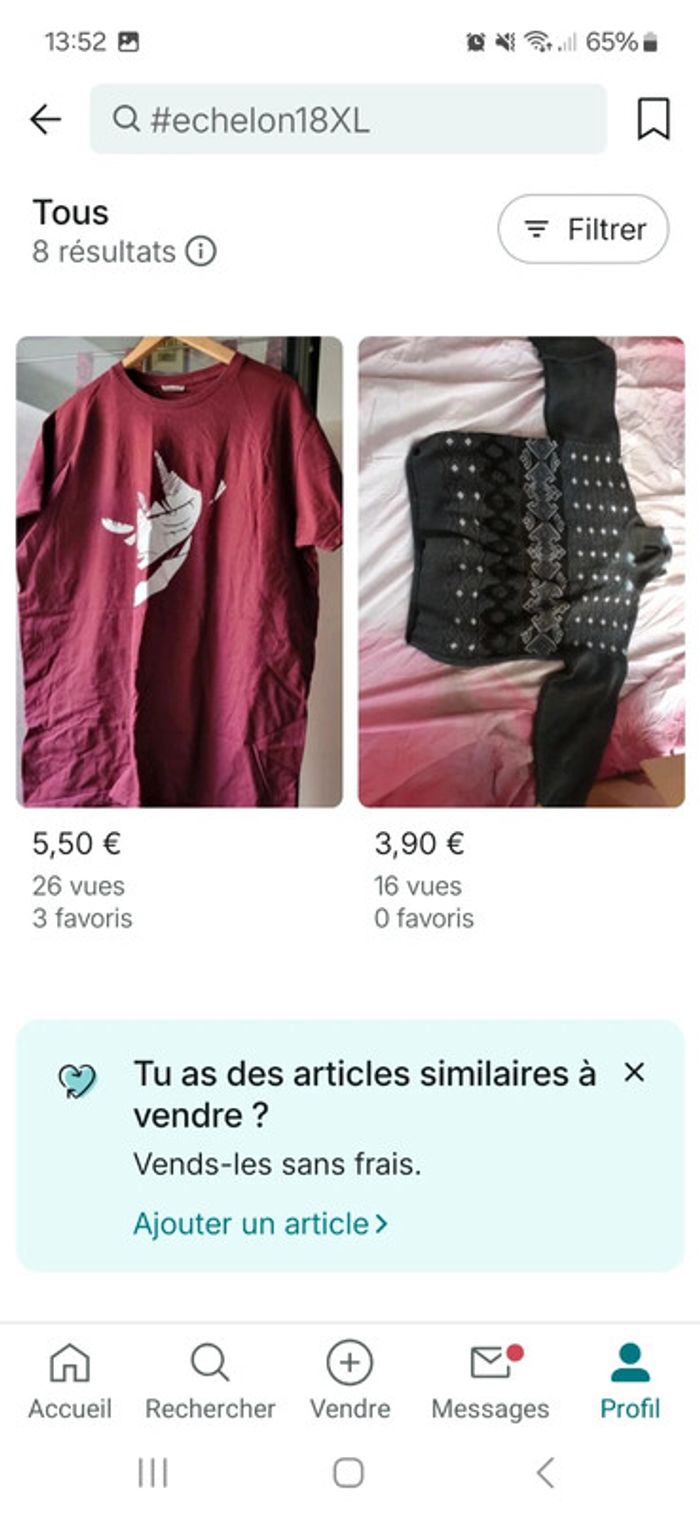Go to the Profil tab
This screenshot has width=700, height=1518.
click(630, 1381)
